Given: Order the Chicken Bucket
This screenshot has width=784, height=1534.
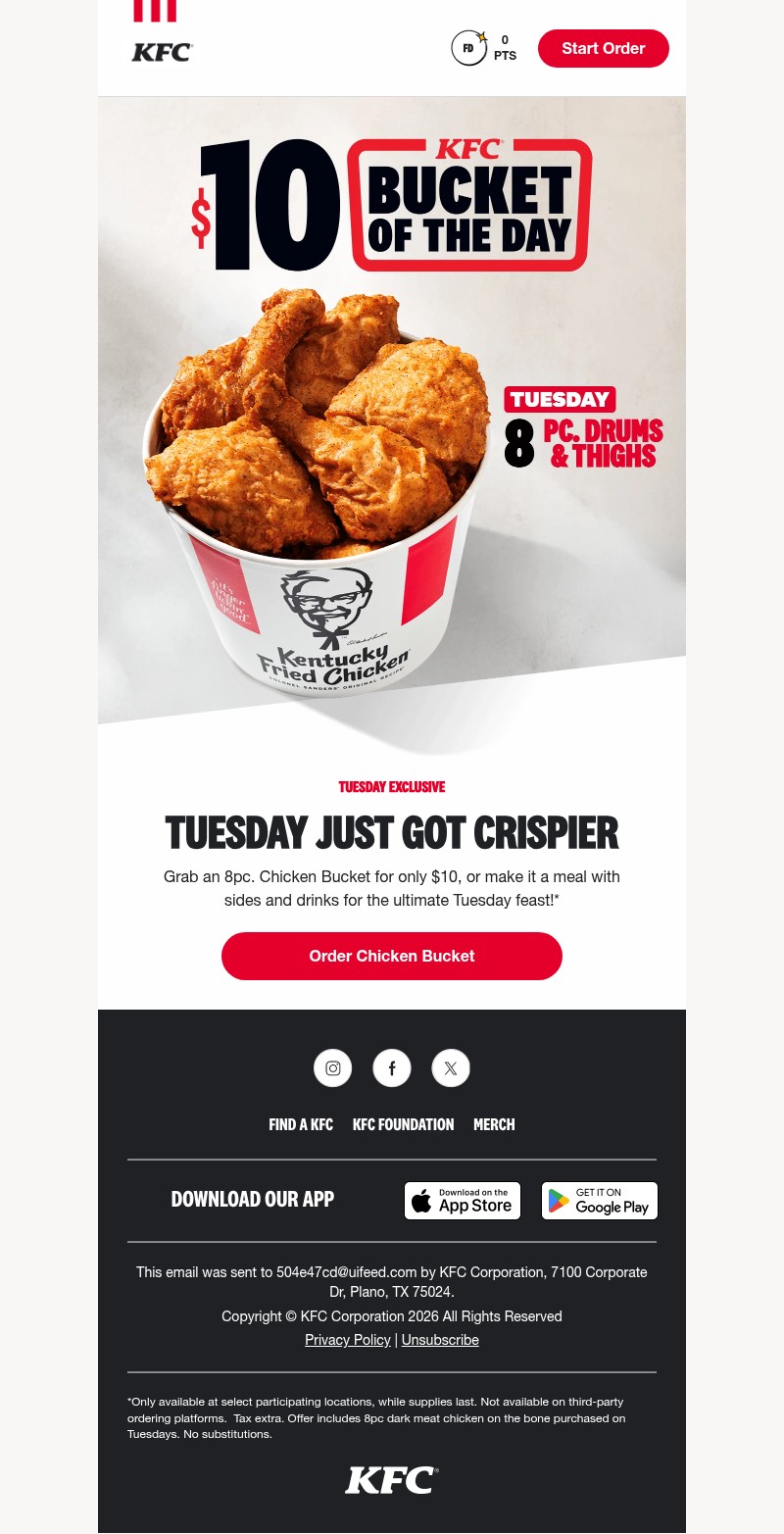Looking at the screenshot, I should point(392,956).
